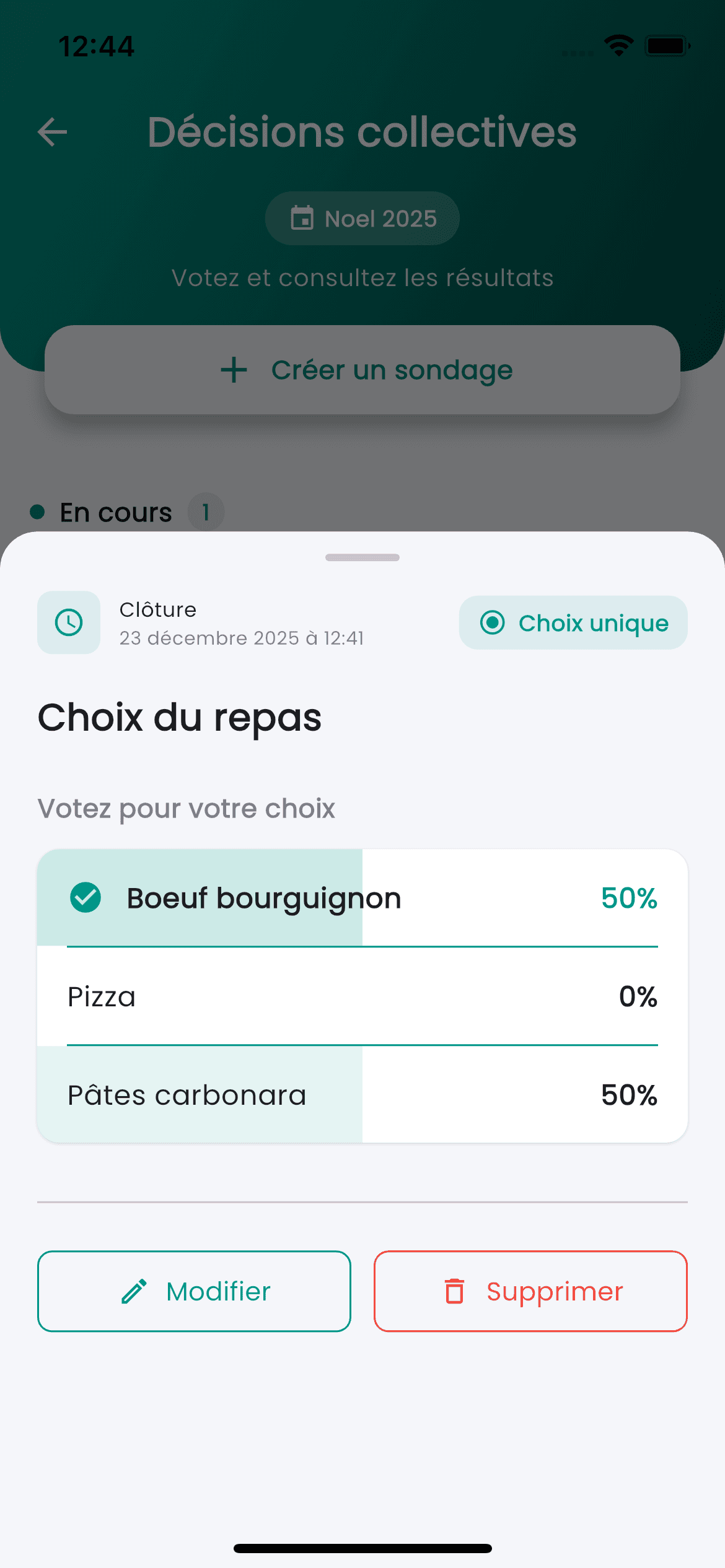Tap the plus icon on Créer un sondage

(235, 370)
